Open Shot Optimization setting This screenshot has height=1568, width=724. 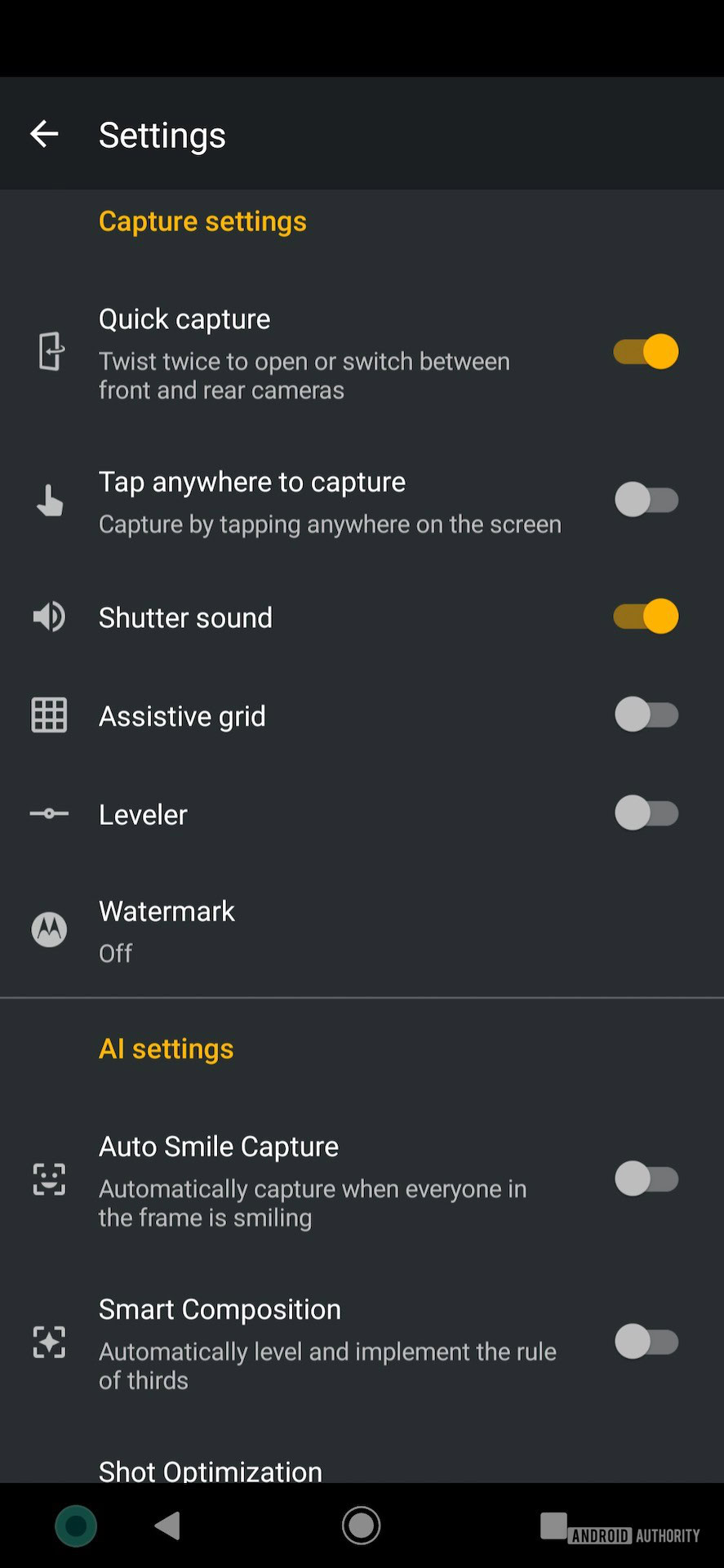coord(211,1469)
